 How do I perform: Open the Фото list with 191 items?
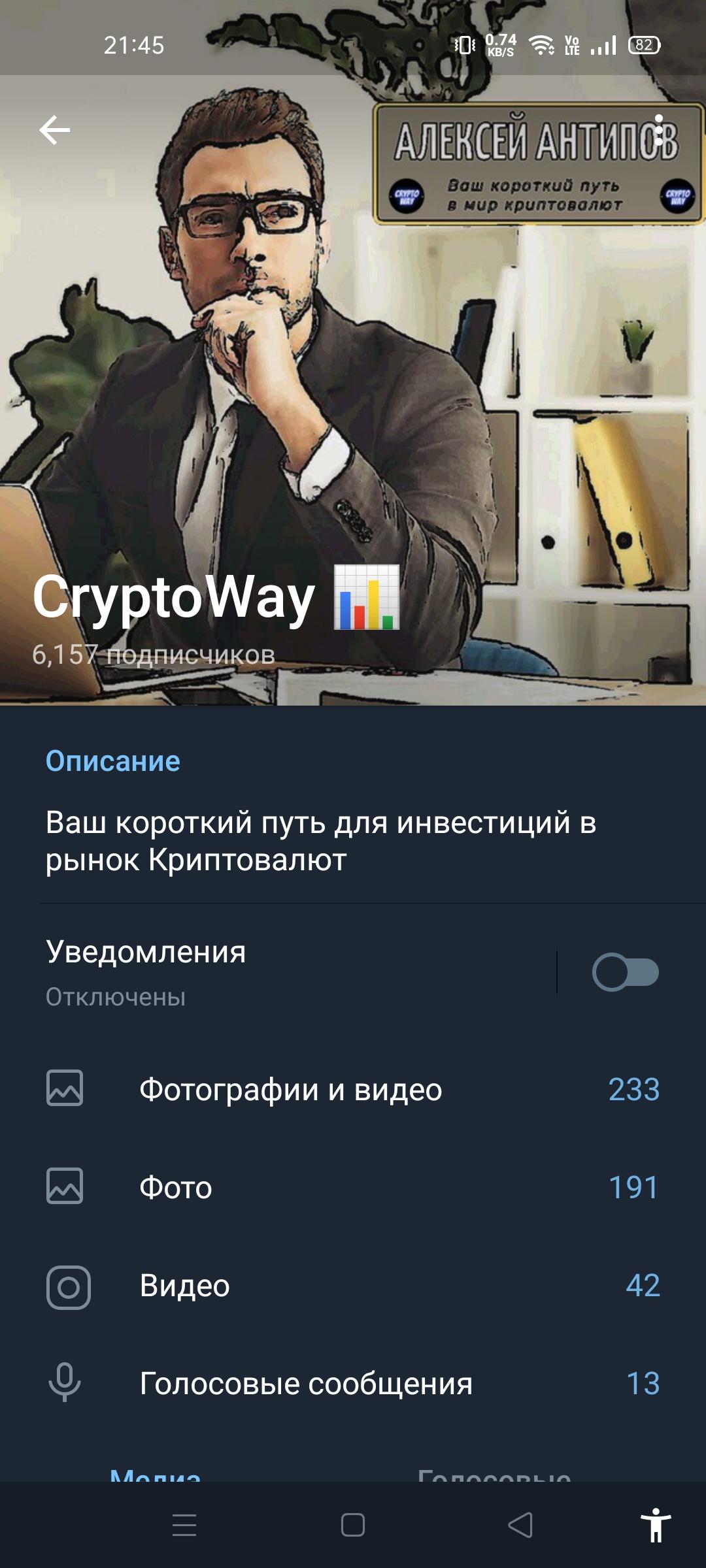coord(353,1187)
